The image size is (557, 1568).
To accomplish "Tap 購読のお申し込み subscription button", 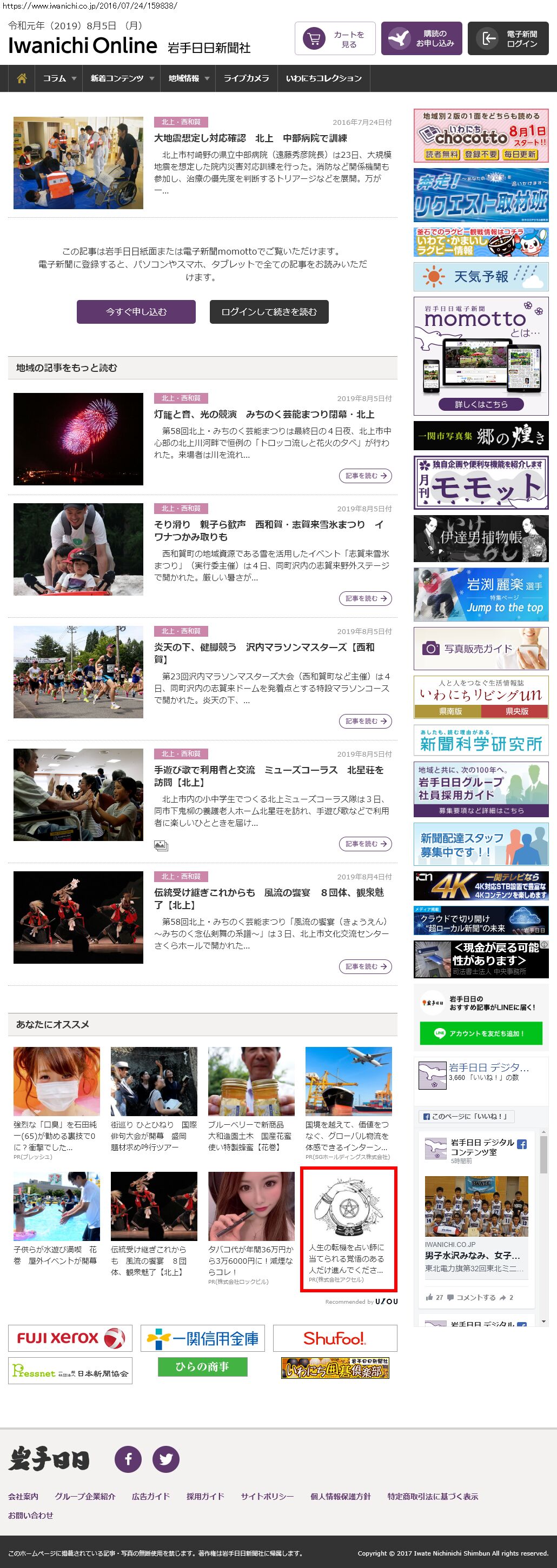I will tap(421, 39).
